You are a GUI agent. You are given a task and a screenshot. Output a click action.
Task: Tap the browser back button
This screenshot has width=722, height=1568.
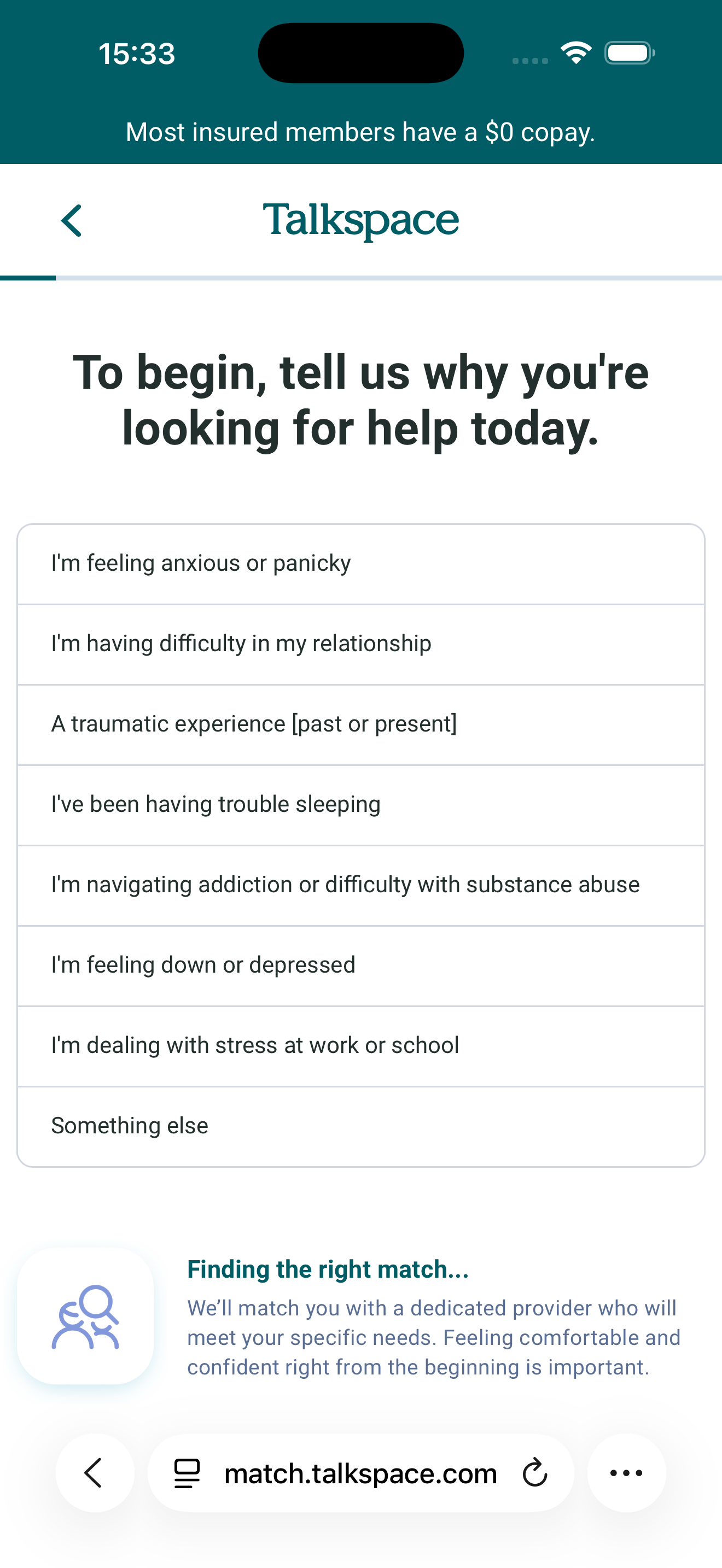[95, 1473]
